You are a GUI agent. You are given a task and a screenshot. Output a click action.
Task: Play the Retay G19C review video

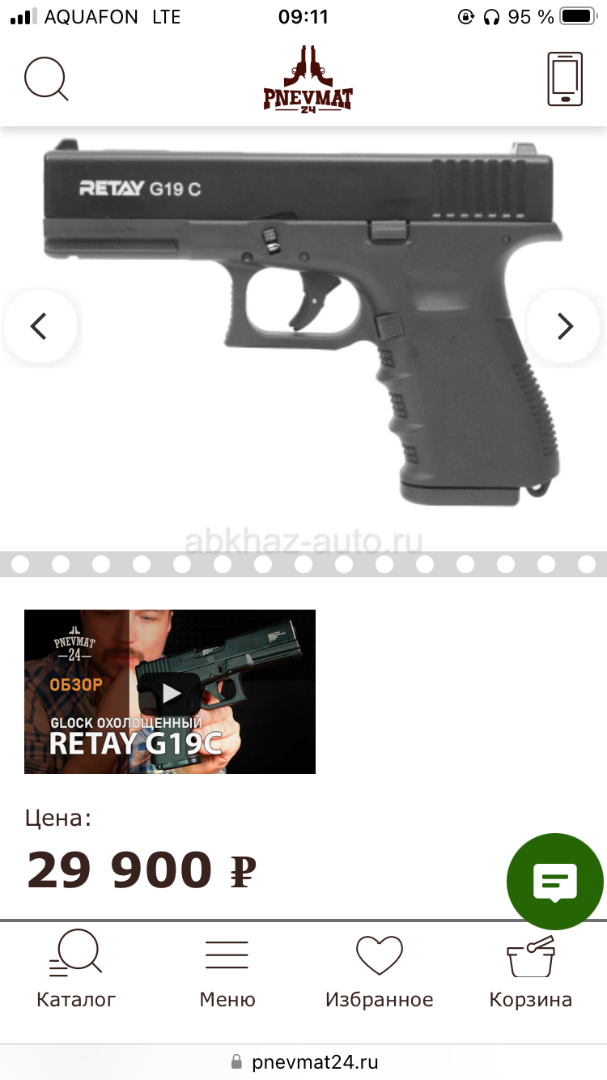(170, 692)
